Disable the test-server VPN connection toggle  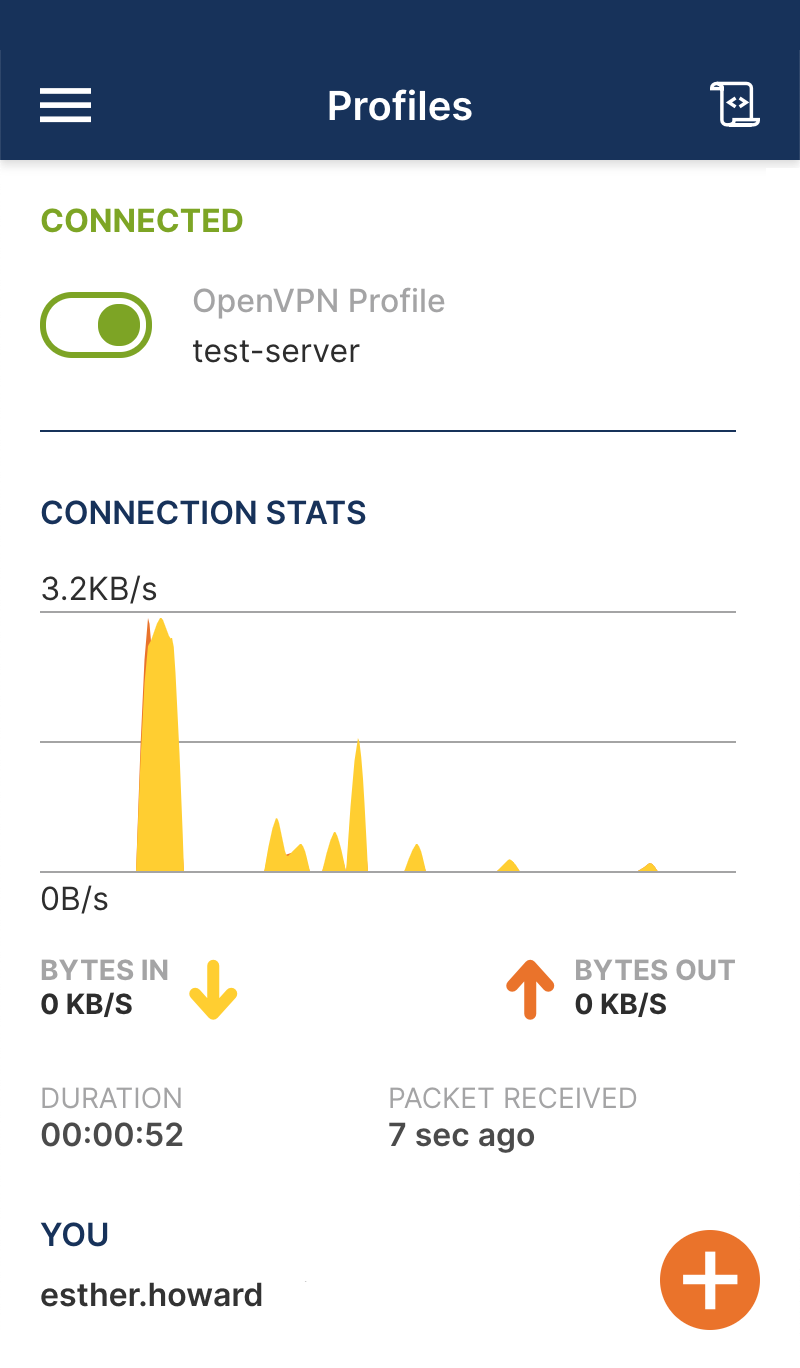[95, 324]
